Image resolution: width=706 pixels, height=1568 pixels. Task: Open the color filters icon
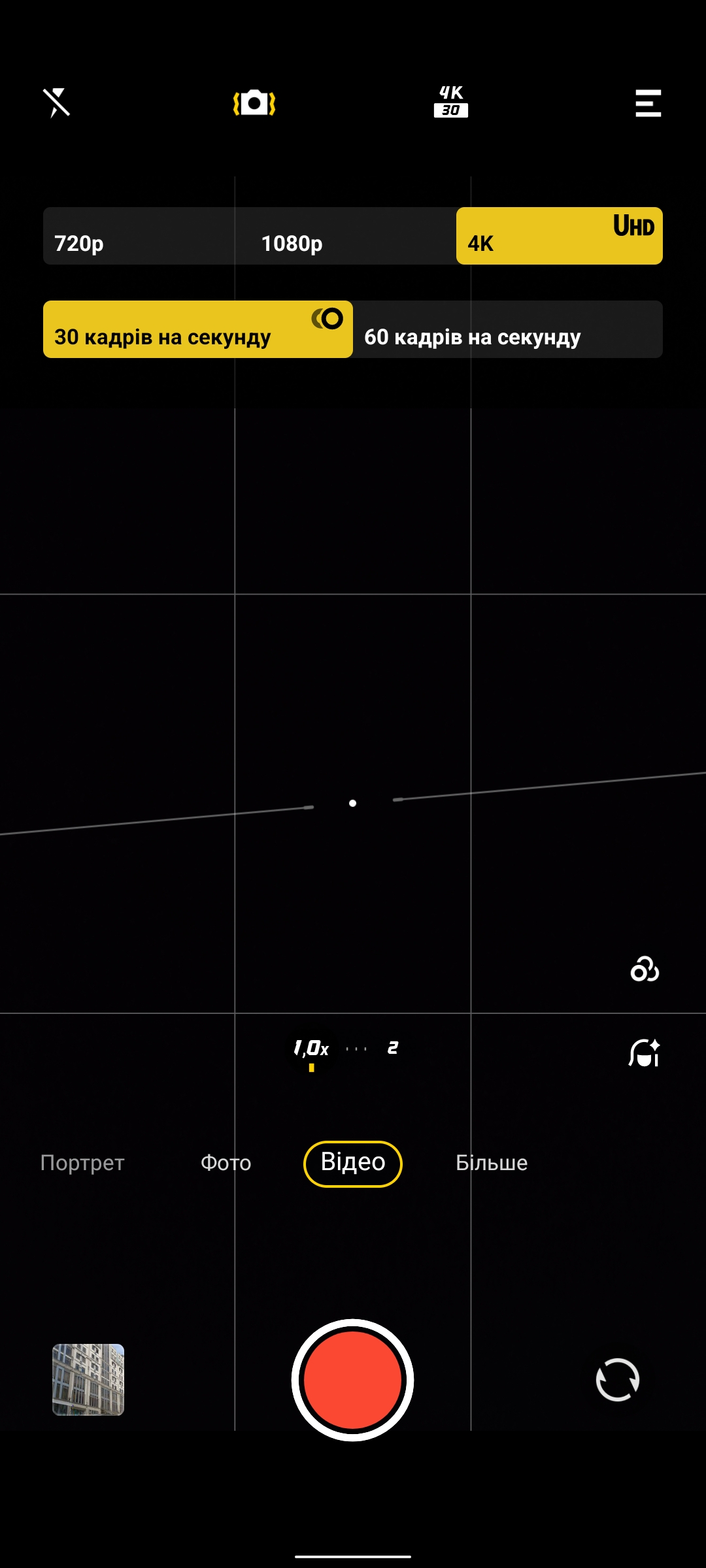pyautogui.click(x=645, y=970)
